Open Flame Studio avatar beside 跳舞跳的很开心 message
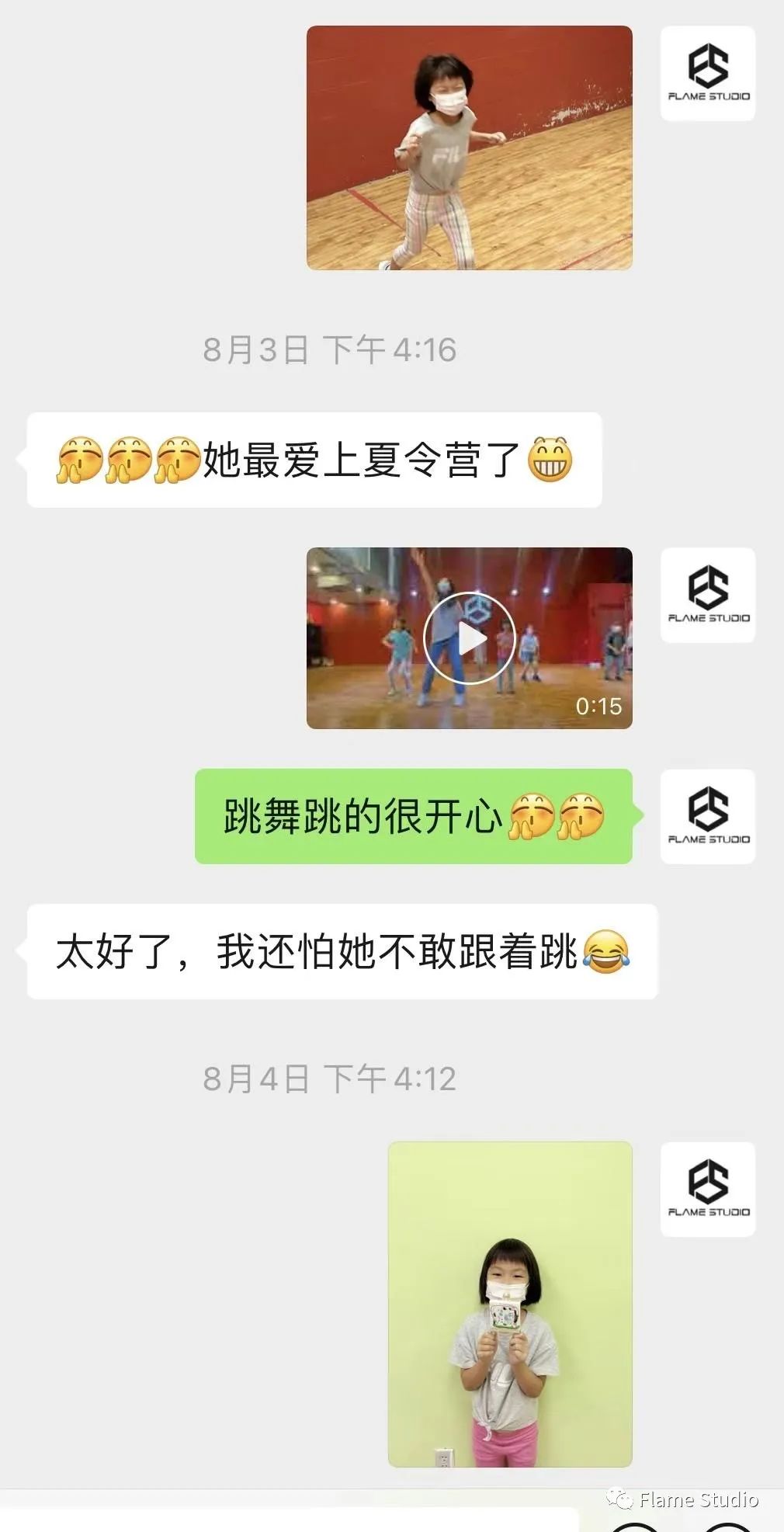The height and width of the screenshot is (1532, 784). point(707,816)
